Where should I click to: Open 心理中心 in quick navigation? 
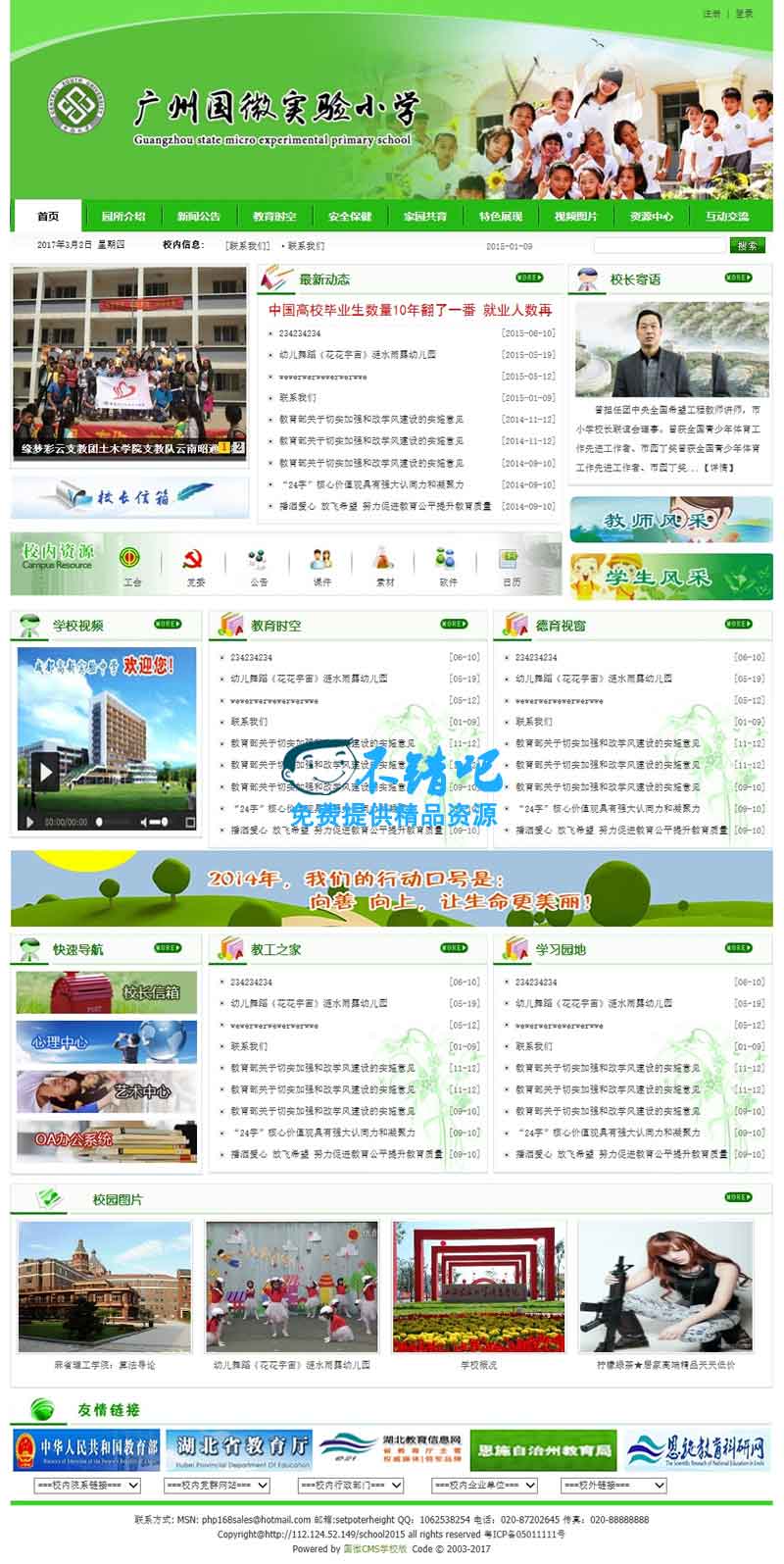[106, 1041]
